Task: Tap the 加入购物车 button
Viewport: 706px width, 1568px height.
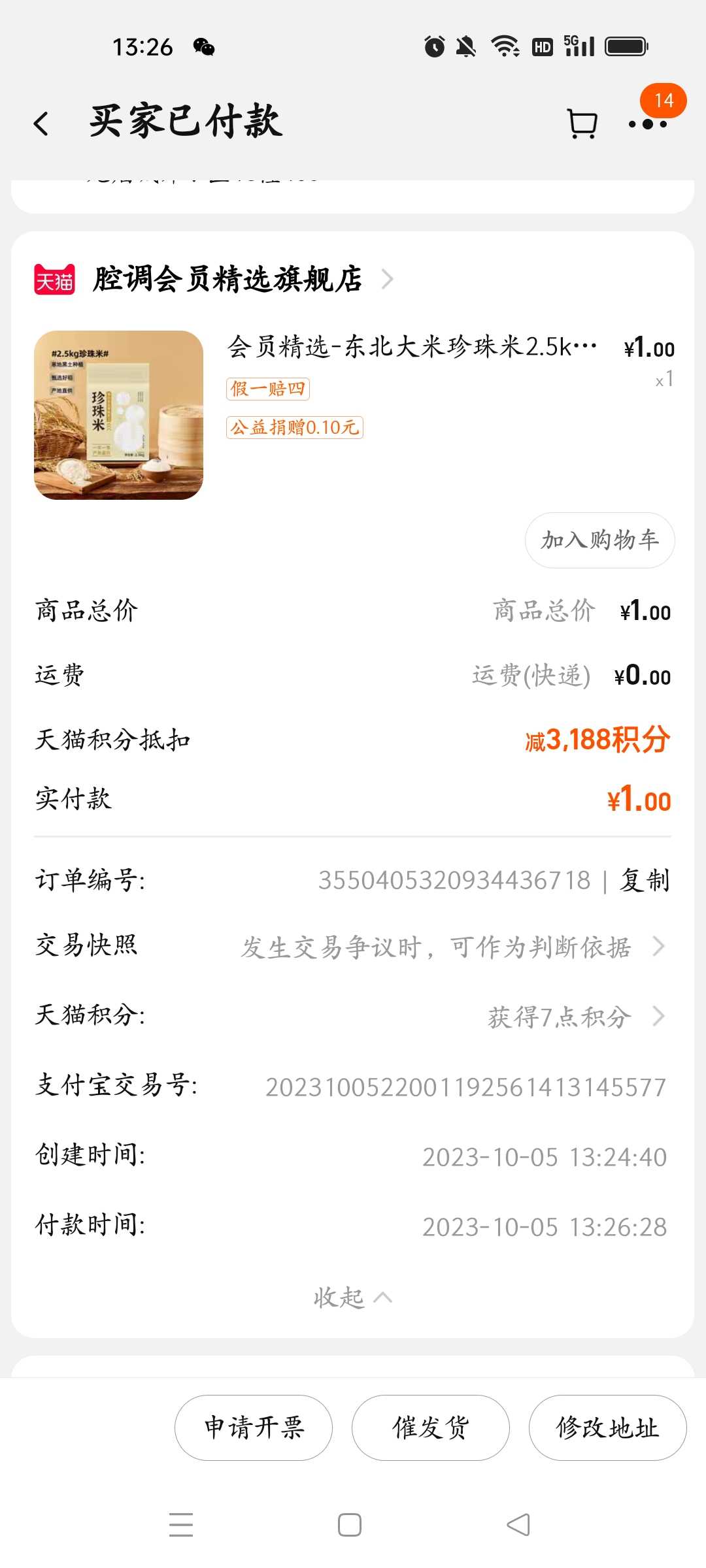Action: point(599,540)
